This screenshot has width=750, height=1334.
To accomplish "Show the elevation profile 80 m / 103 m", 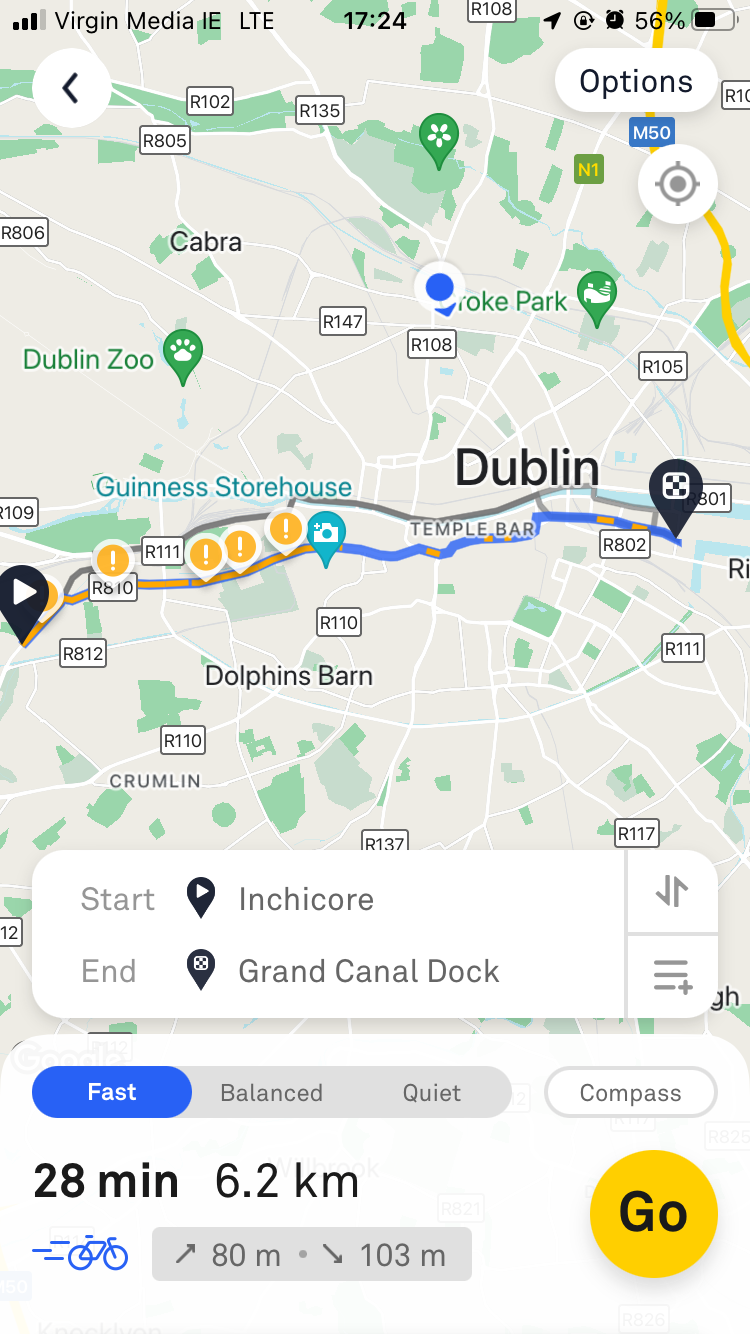I will pyautogui.click(x=311, y=1254).
